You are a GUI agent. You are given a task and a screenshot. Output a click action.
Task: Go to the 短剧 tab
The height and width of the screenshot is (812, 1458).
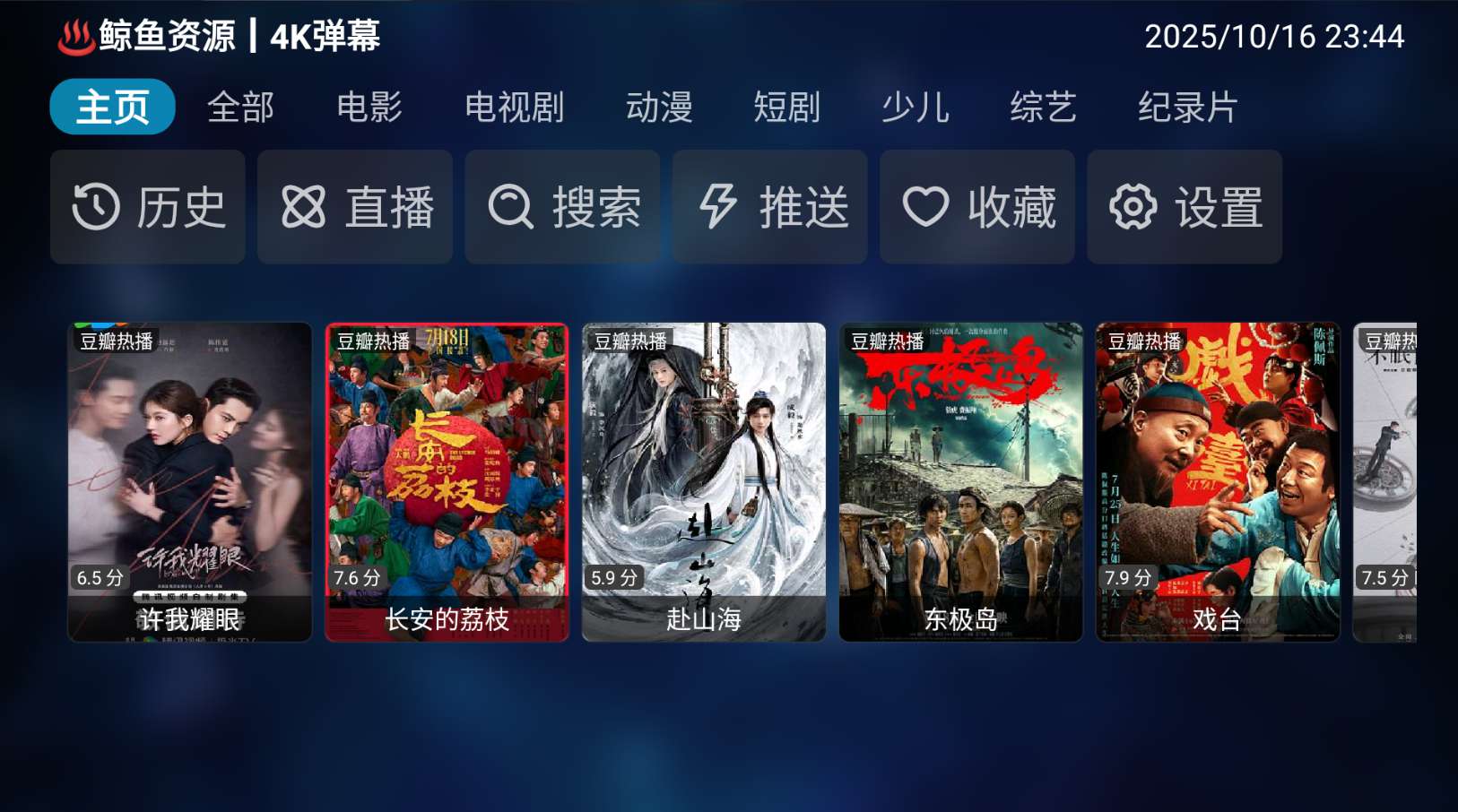click(786, 108)
